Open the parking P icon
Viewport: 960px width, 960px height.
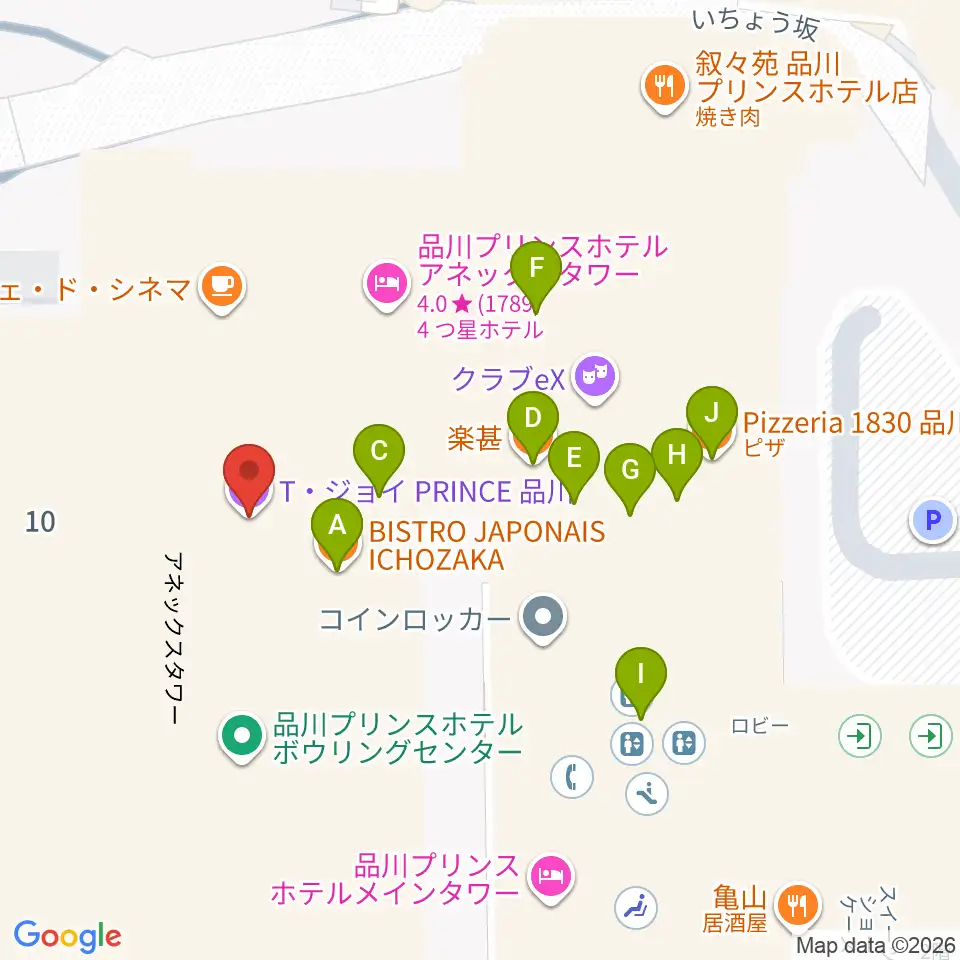coord(932,520)
